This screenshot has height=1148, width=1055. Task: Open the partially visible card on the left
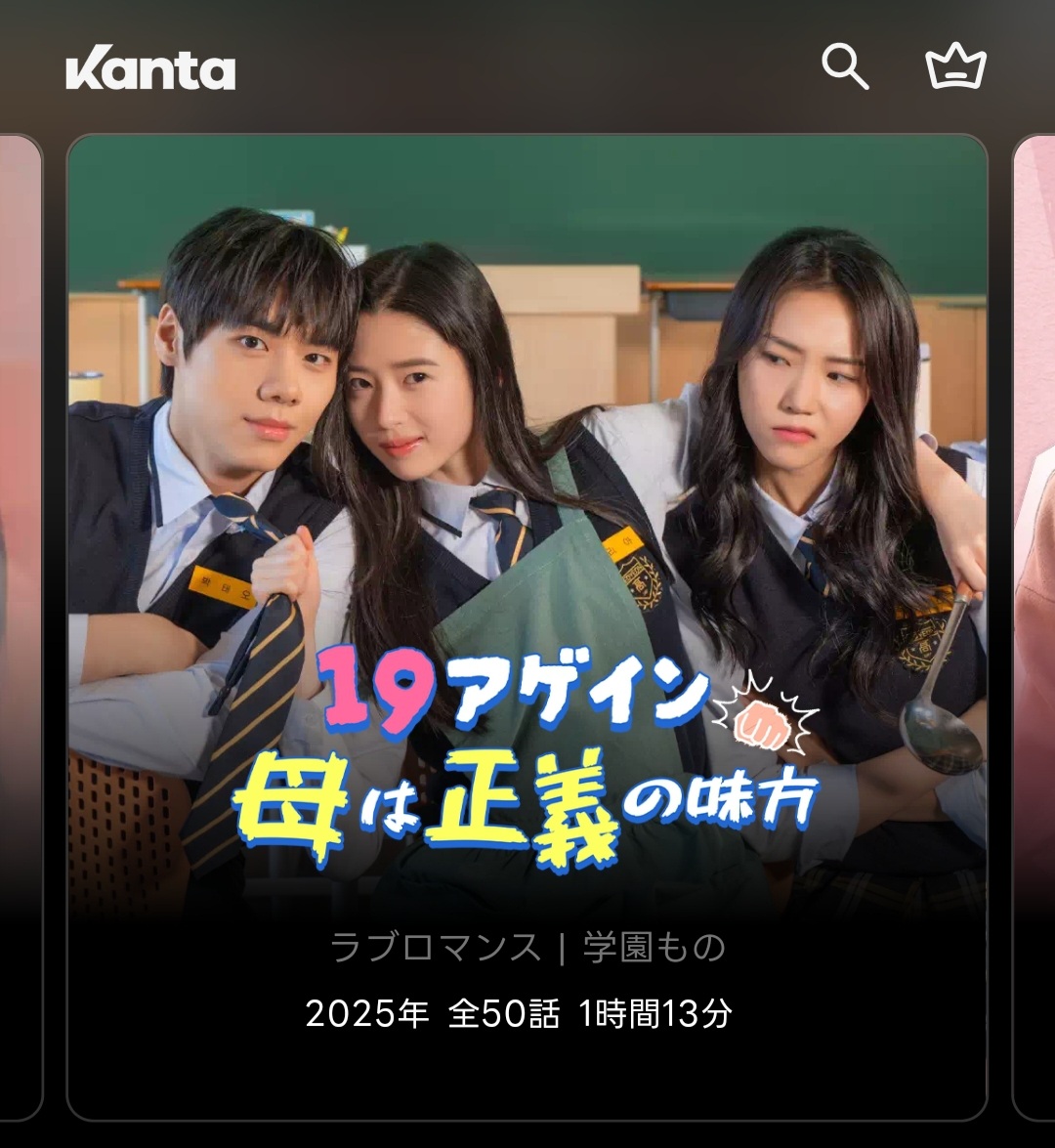(x=20, y=625)
